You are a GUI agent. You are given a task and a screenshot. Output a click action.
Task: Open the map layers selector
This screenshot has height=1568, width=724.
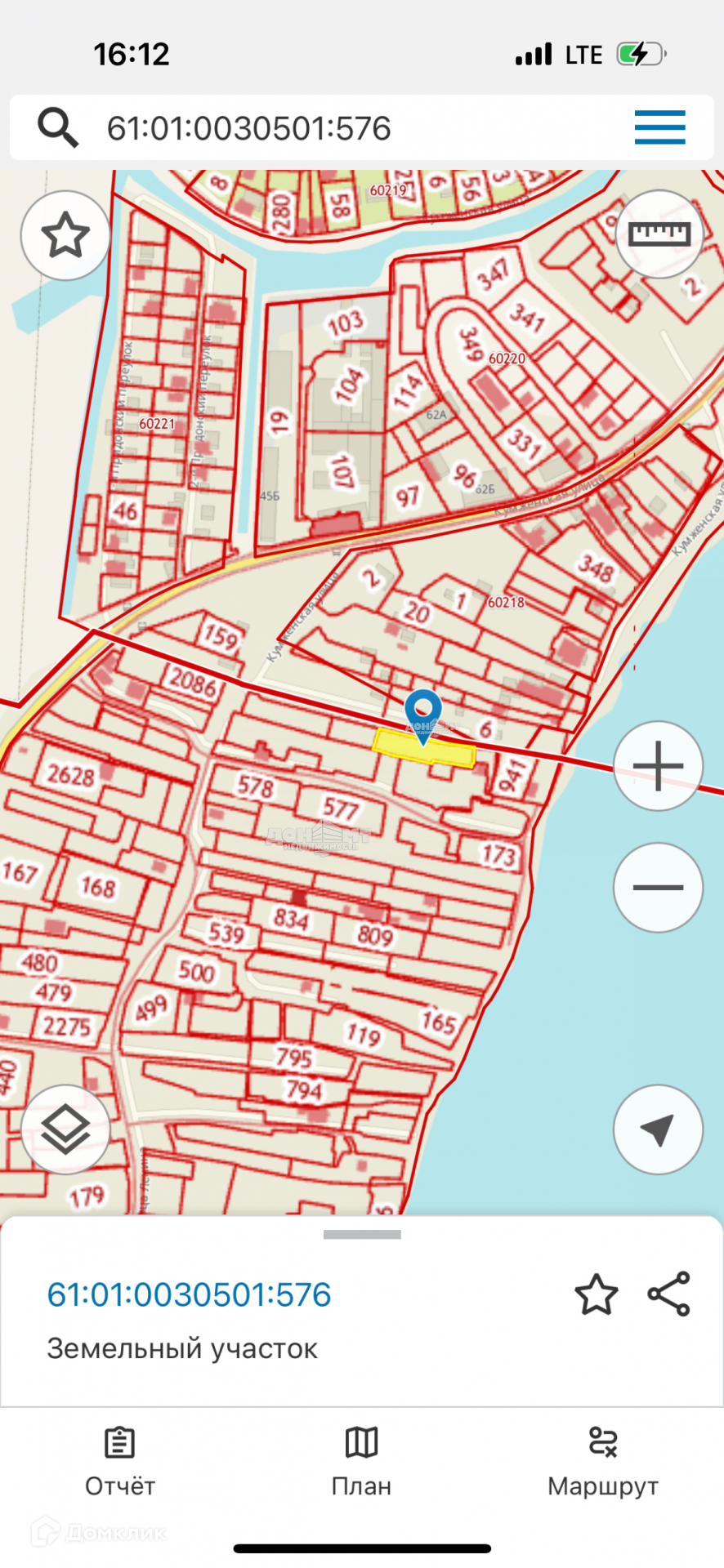click(x=65, y=1129)
